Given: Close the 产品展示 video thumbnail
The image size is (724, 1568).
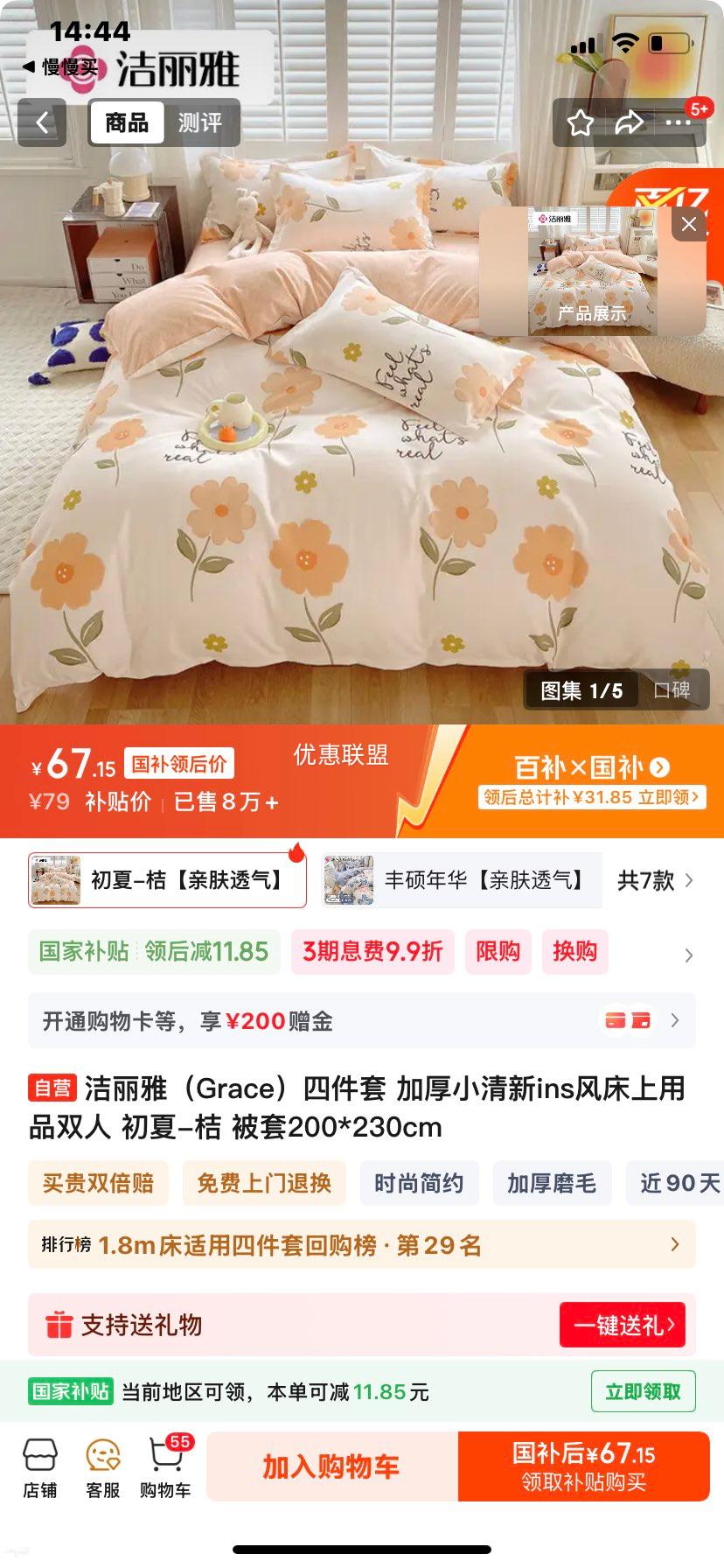Looking at the screenshot, I should (688, 223).
